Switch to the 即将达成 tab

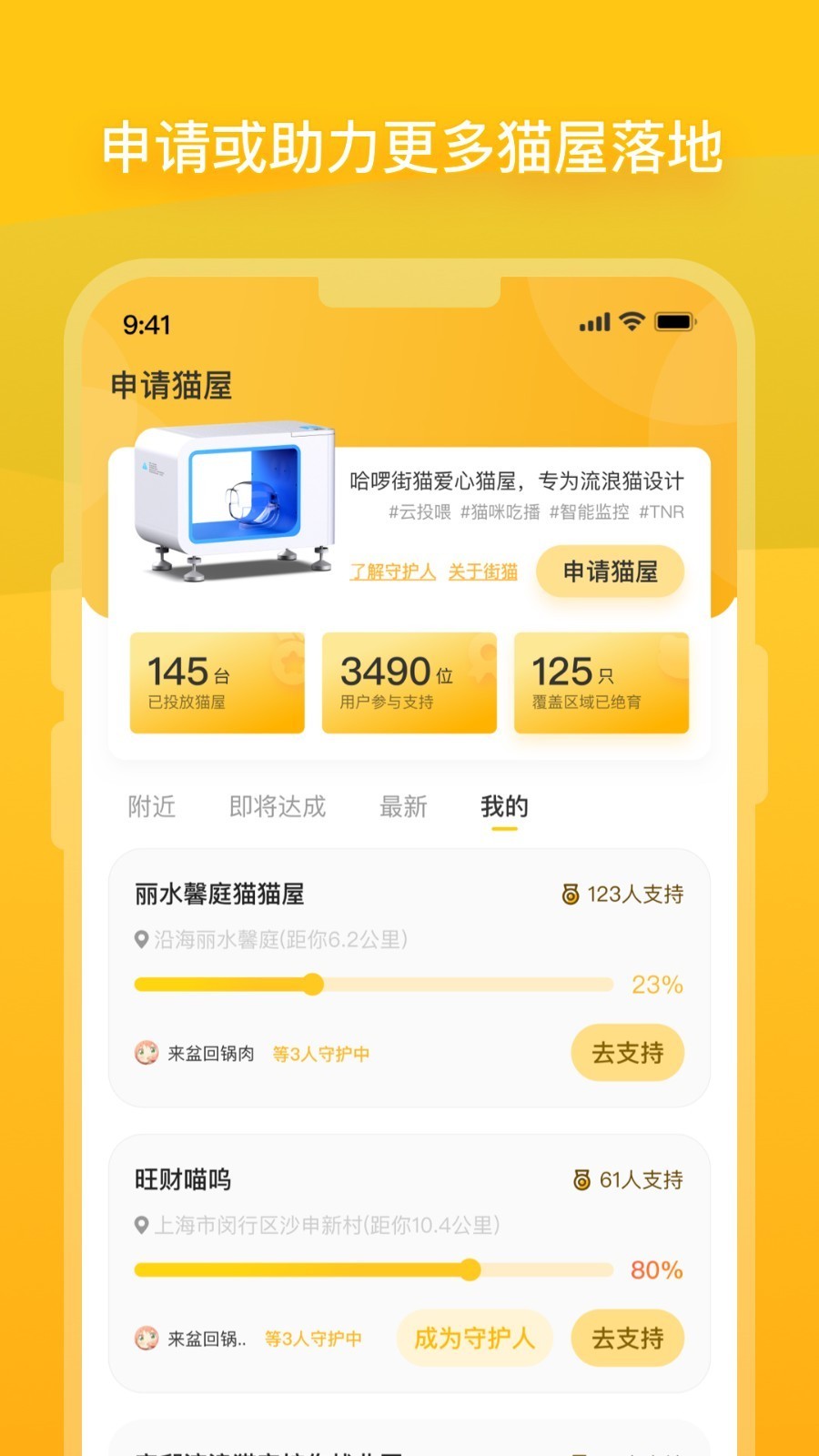tap(278, 807)
